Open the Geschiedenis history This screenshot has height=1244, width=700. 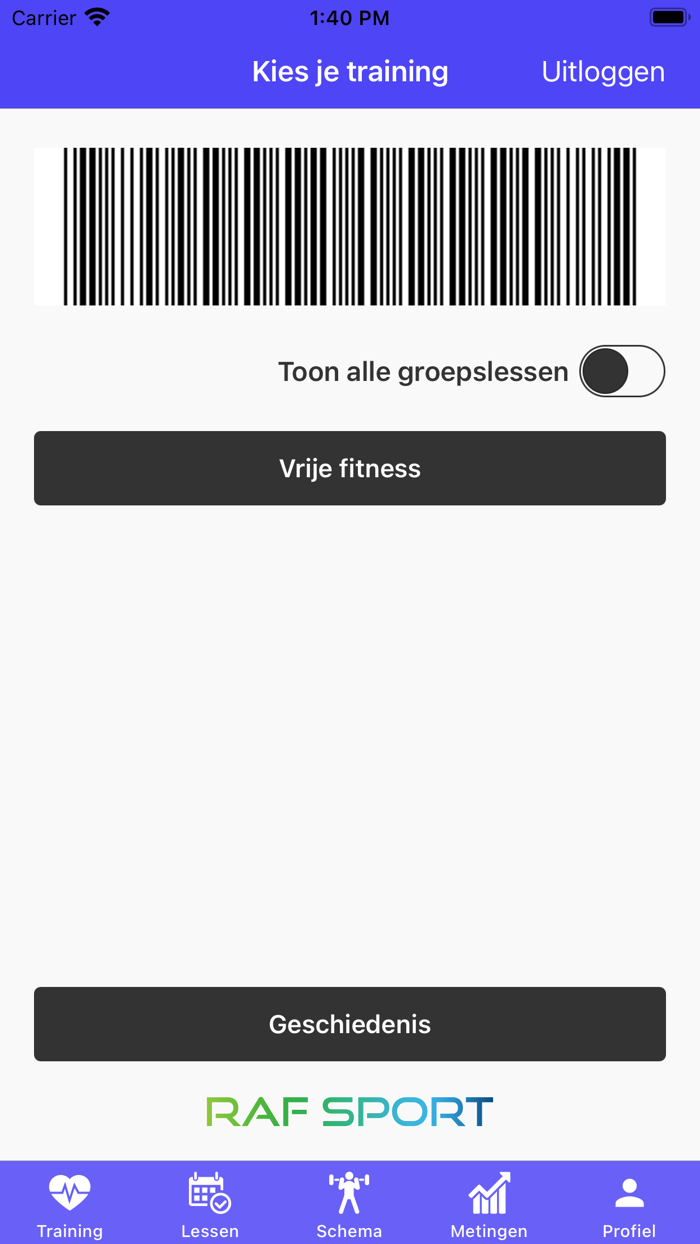pos(350,1024)
